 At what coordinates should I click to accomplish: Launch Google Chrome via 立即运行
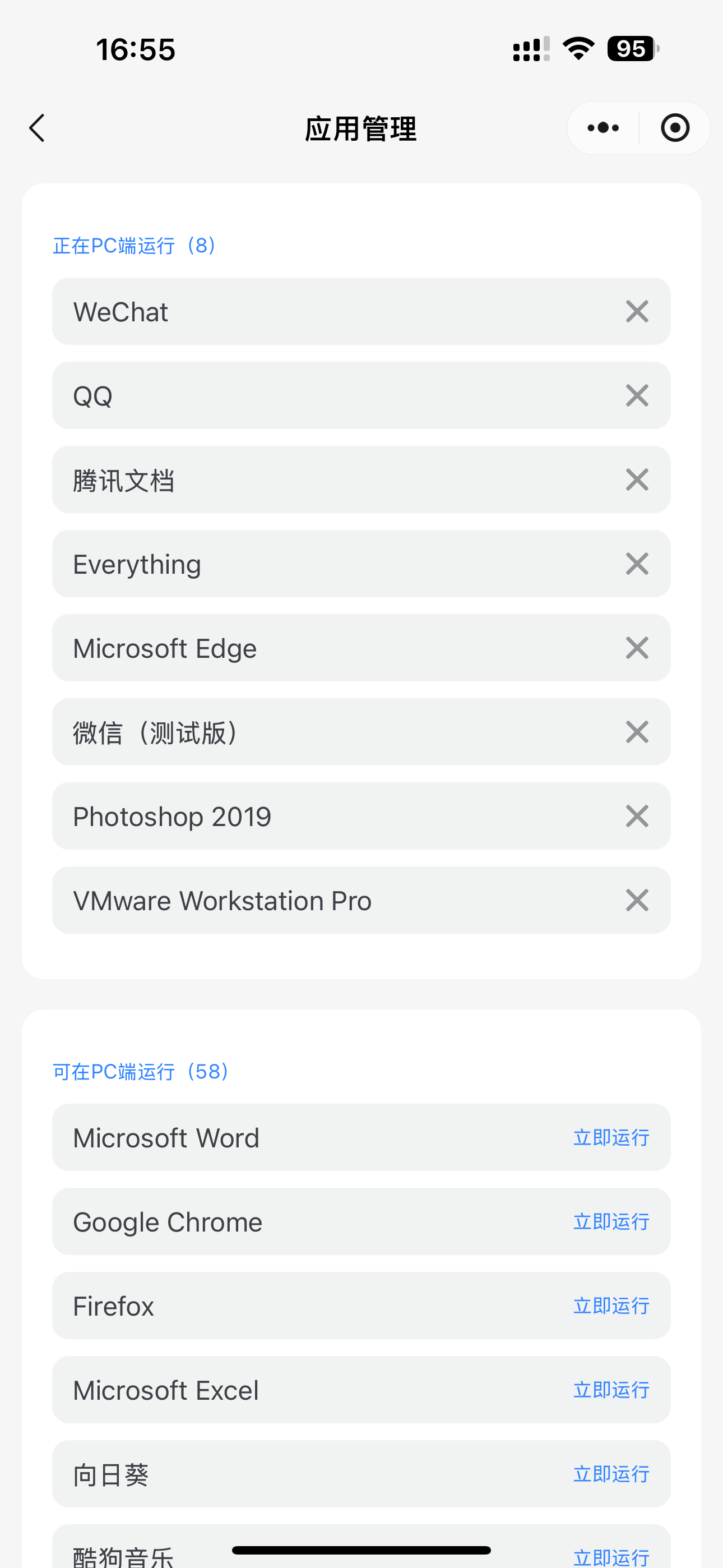tap(611, 1221)
